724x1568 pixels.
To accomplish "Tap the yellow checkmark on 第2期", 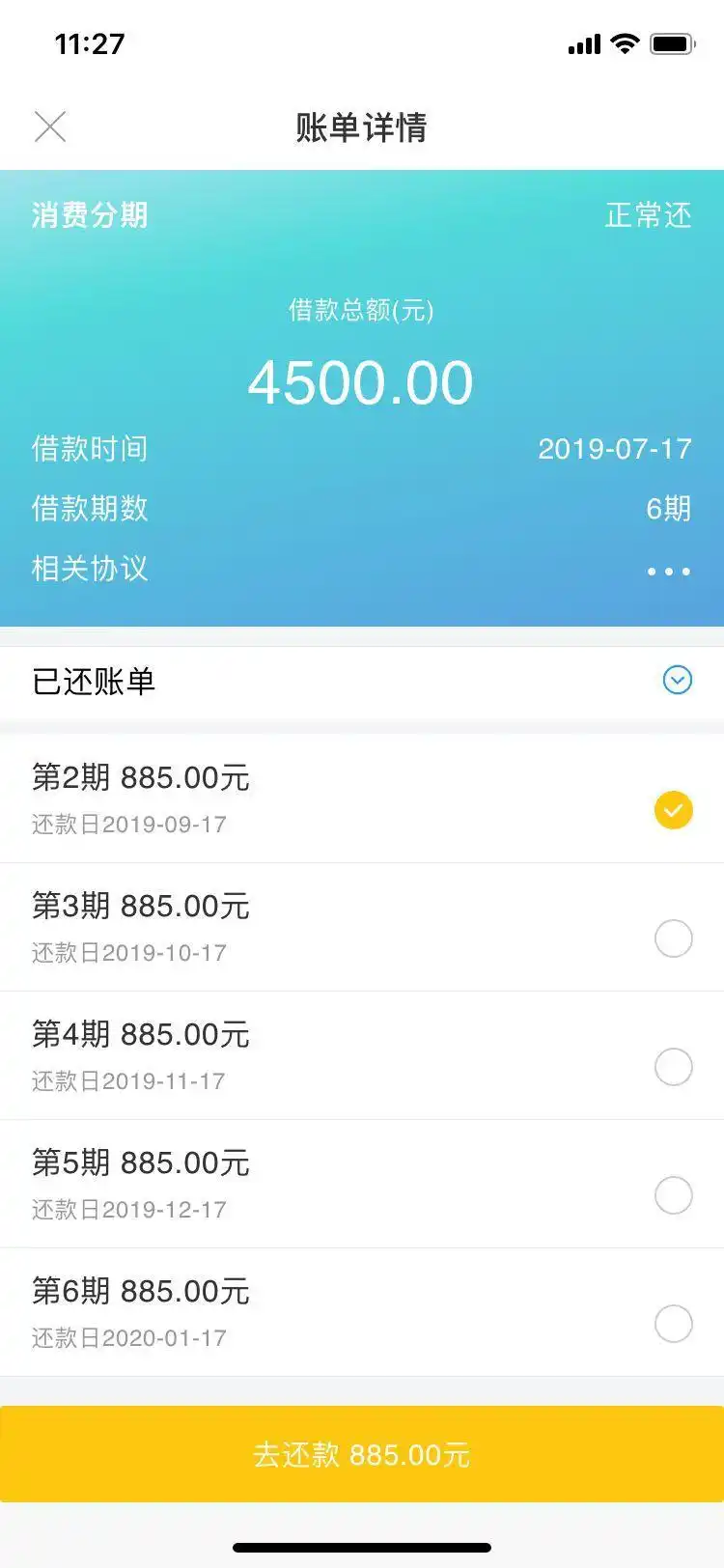I will 673,810.
